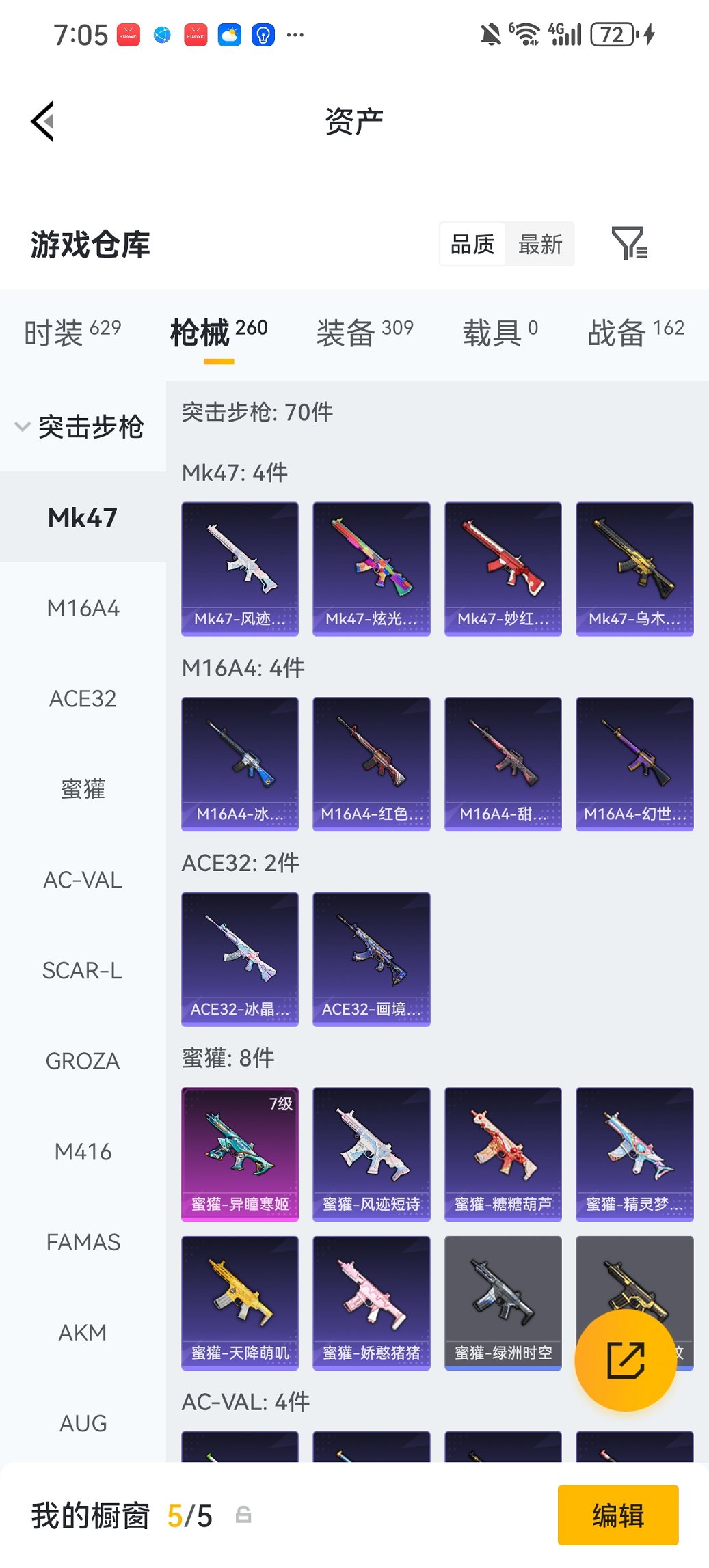Viewport: 709px width, 1568px height.
Task: Edit 我的橱窗 with the 编辑 button
Action: click(x=618, y=1515)
